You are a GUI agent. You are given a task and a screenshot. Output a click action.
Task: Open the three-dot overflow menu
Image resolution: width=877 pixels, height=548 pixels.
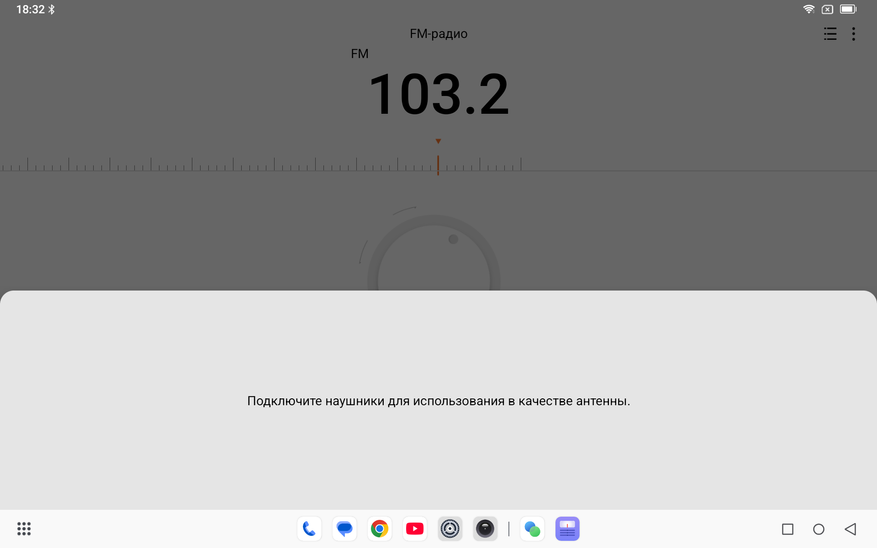[x=853, y=34]
